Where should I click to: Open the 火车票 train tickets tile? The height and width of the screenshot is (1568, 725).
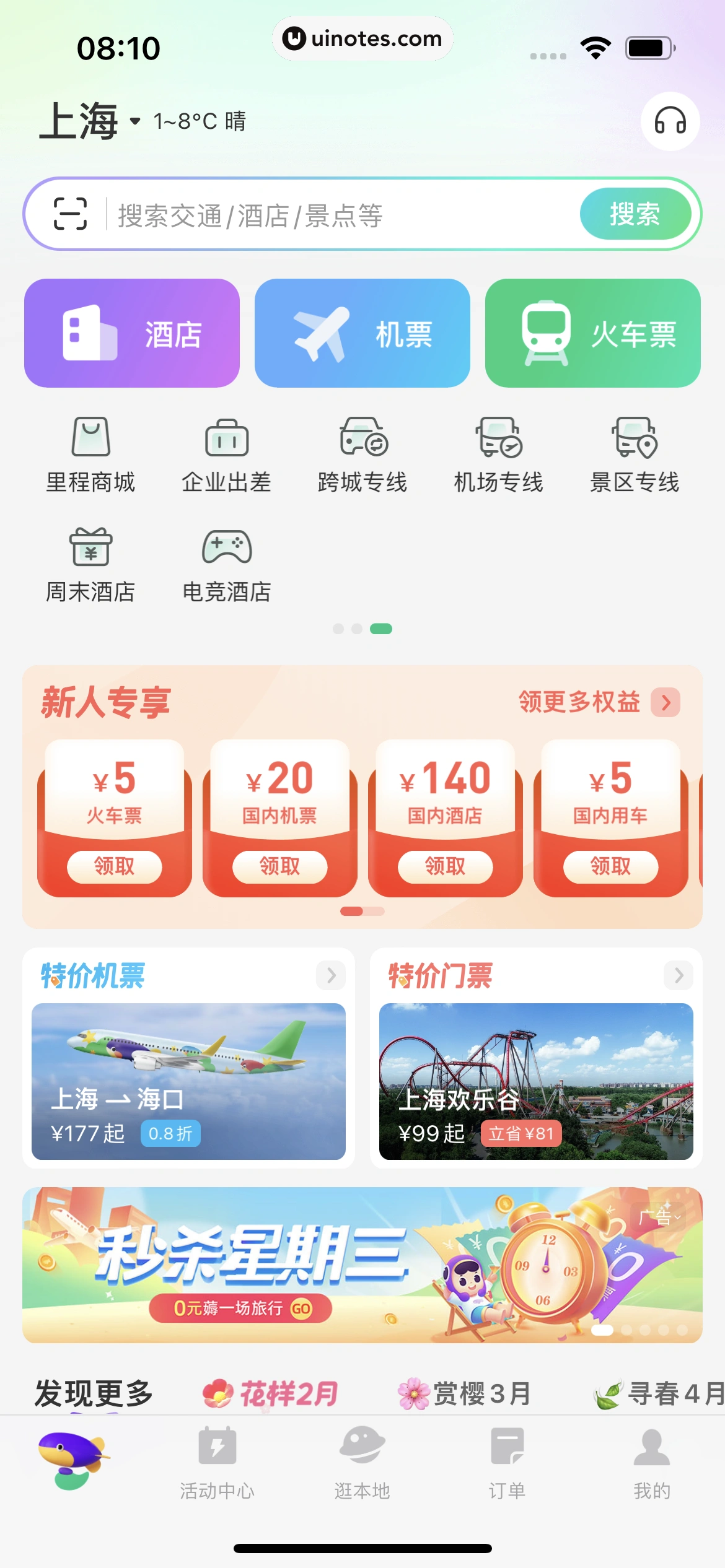592,333
